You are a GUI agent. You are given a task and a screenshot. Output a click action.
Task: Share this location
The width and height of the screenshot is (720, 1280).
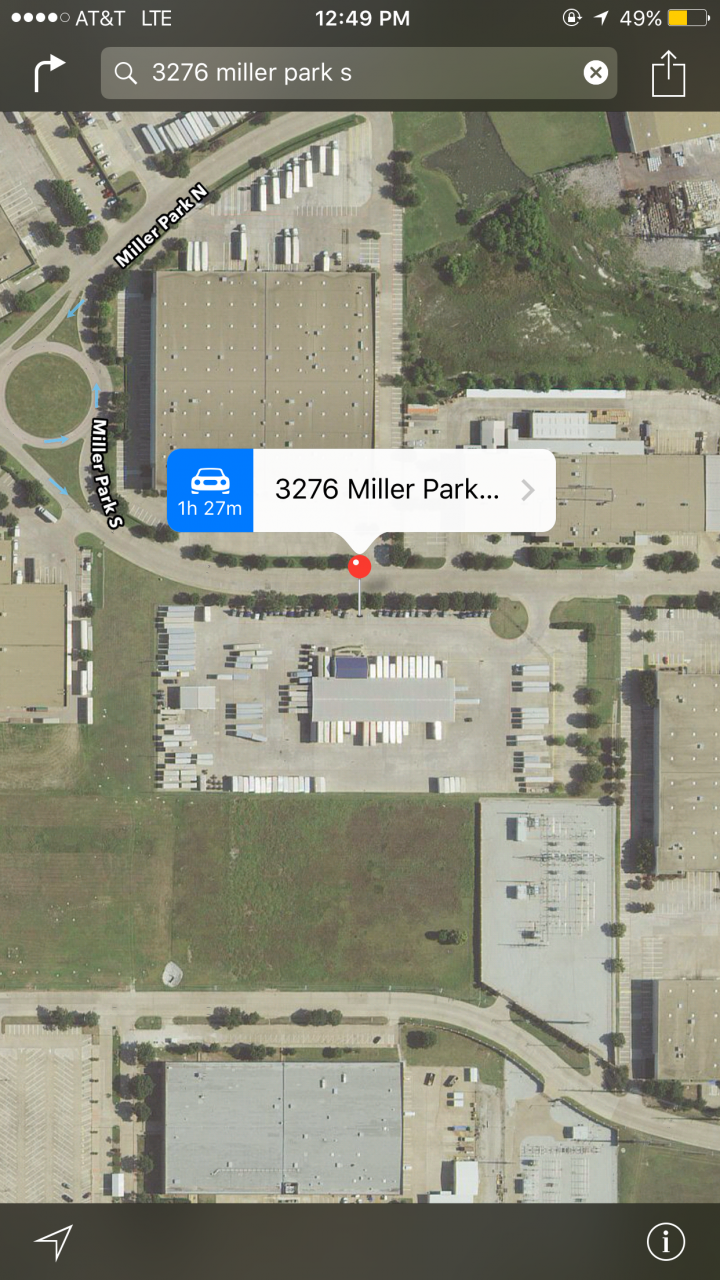668,73
